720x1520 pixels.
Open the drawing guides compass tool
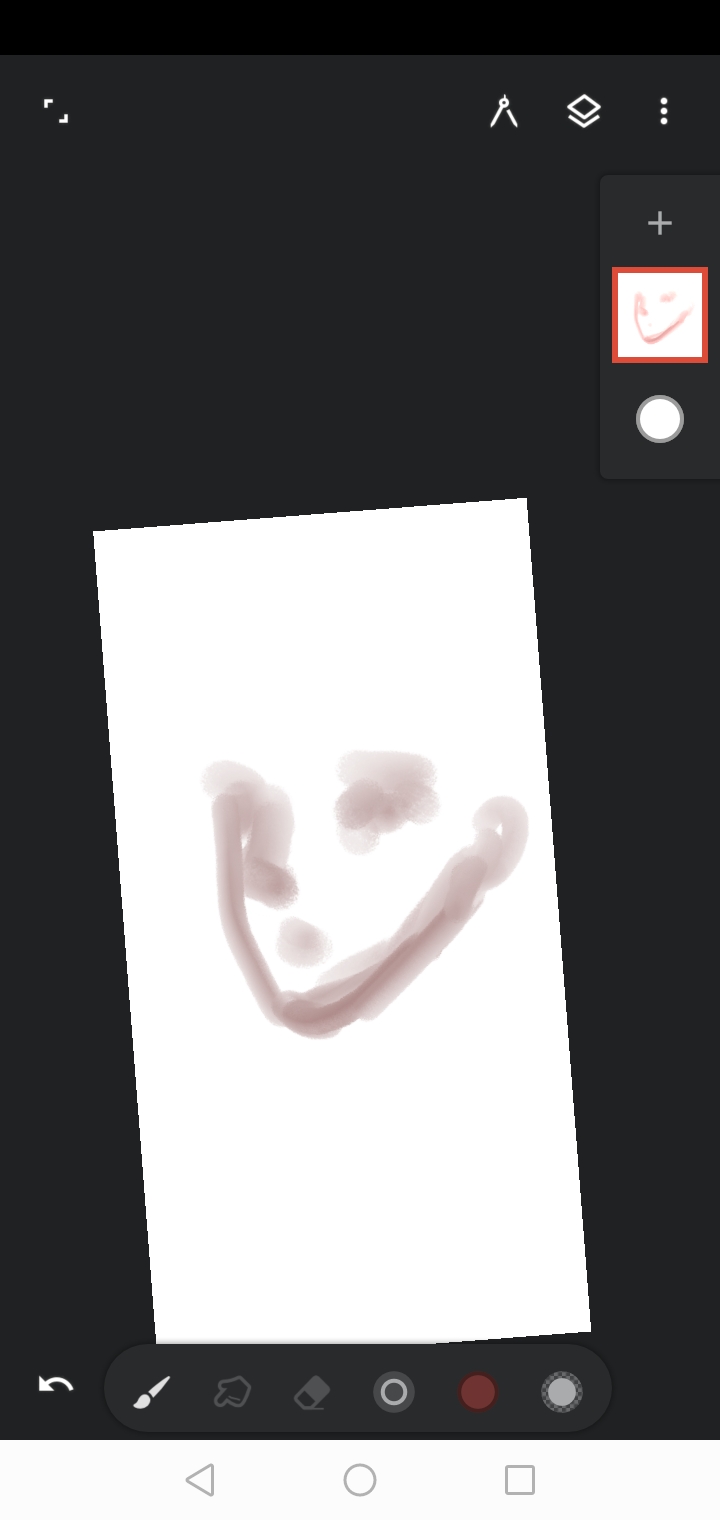point(504,112)
